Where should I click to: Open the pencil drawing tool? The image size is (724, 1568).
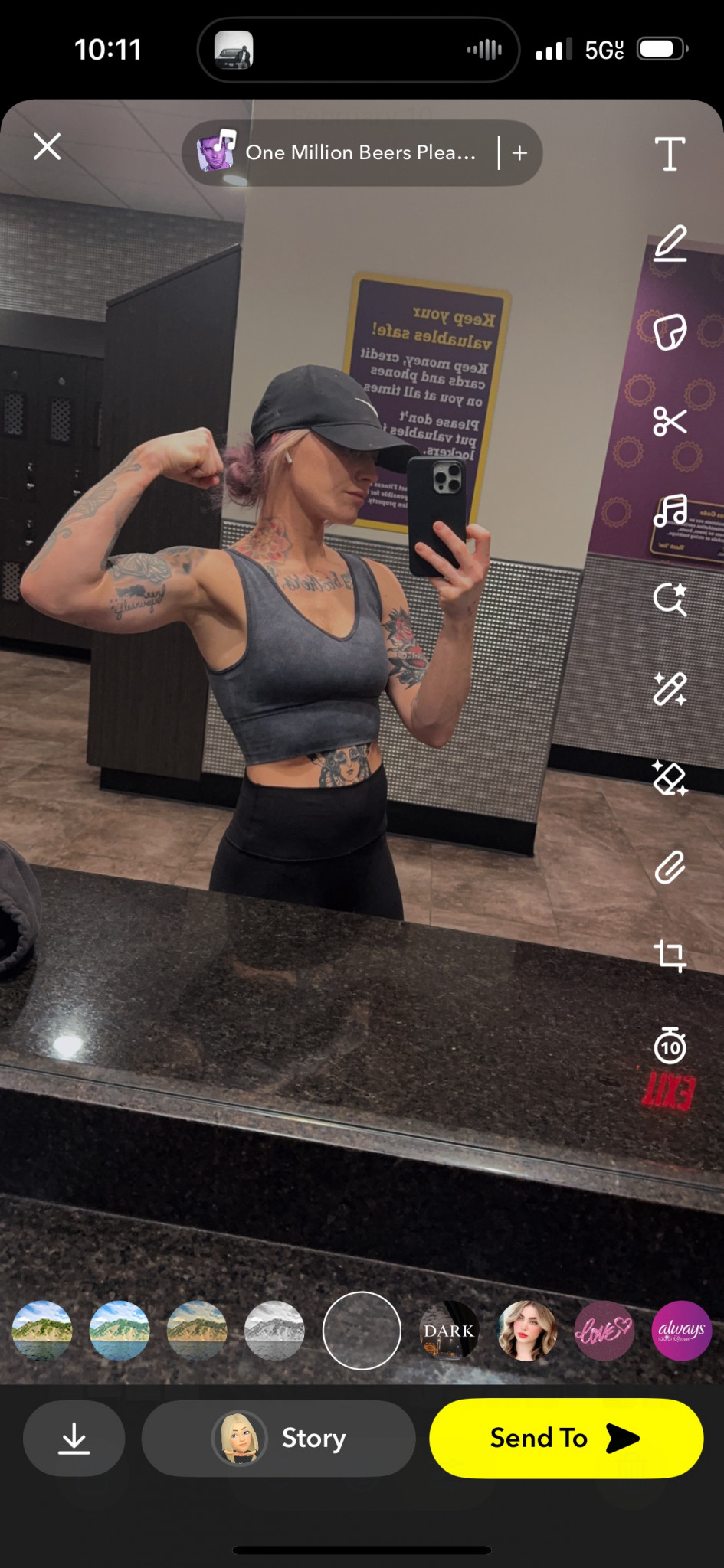670,243
